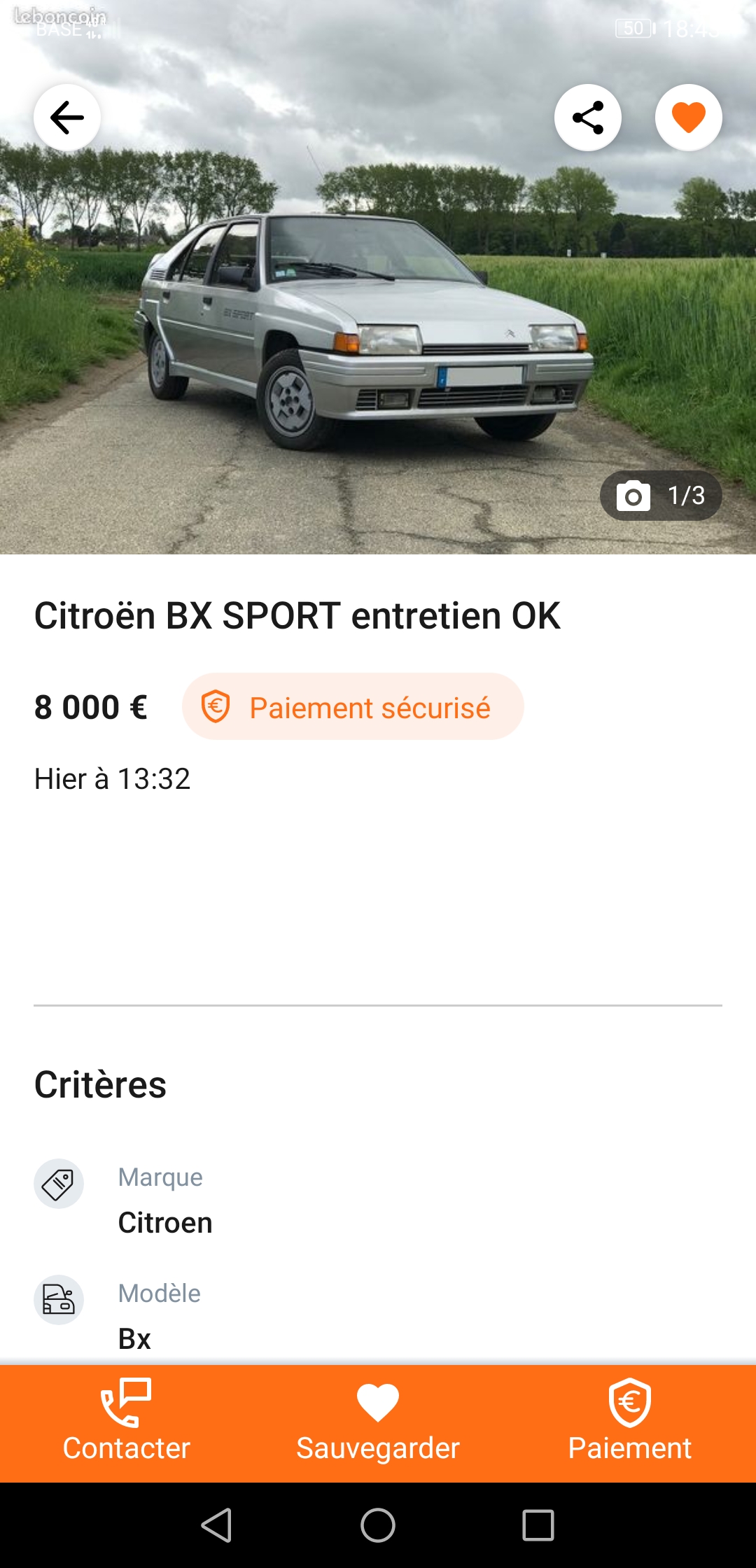Contact the seller via Contacter

point(126,1422)
